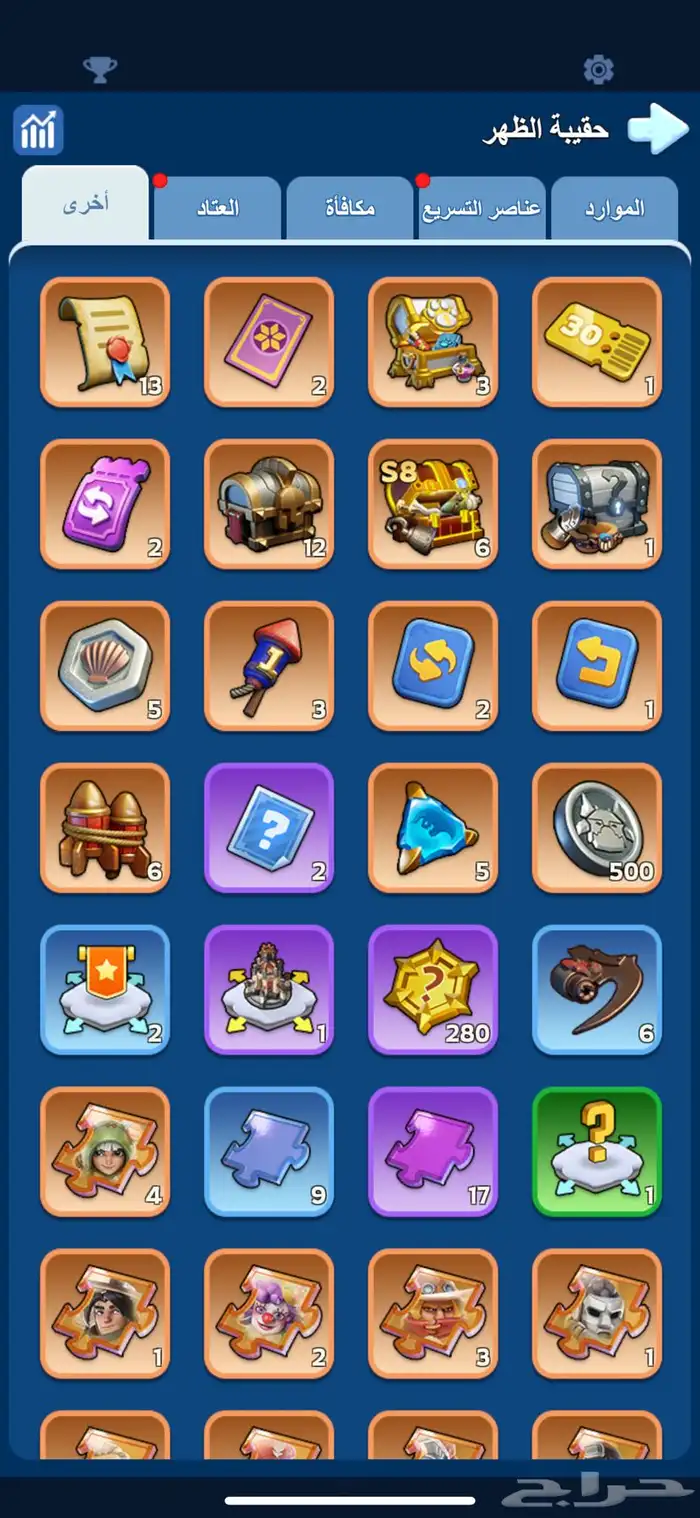700x1518 pixels.
Task: Select the clown hero puzzle piece
Action: point(269,1314)
